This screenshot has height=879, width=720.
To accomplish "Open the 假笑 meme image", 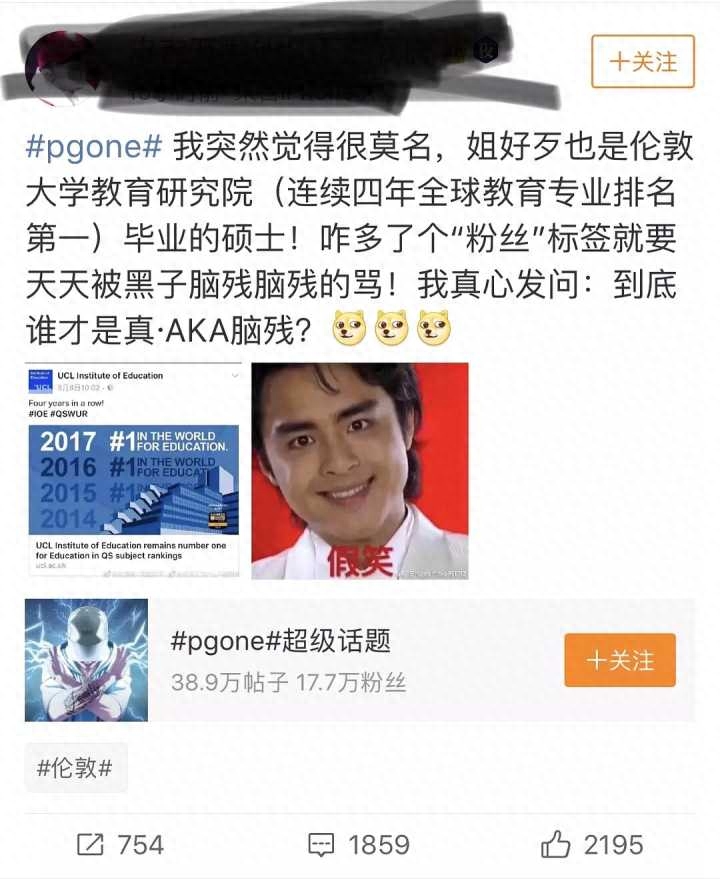I will point(360,471).
